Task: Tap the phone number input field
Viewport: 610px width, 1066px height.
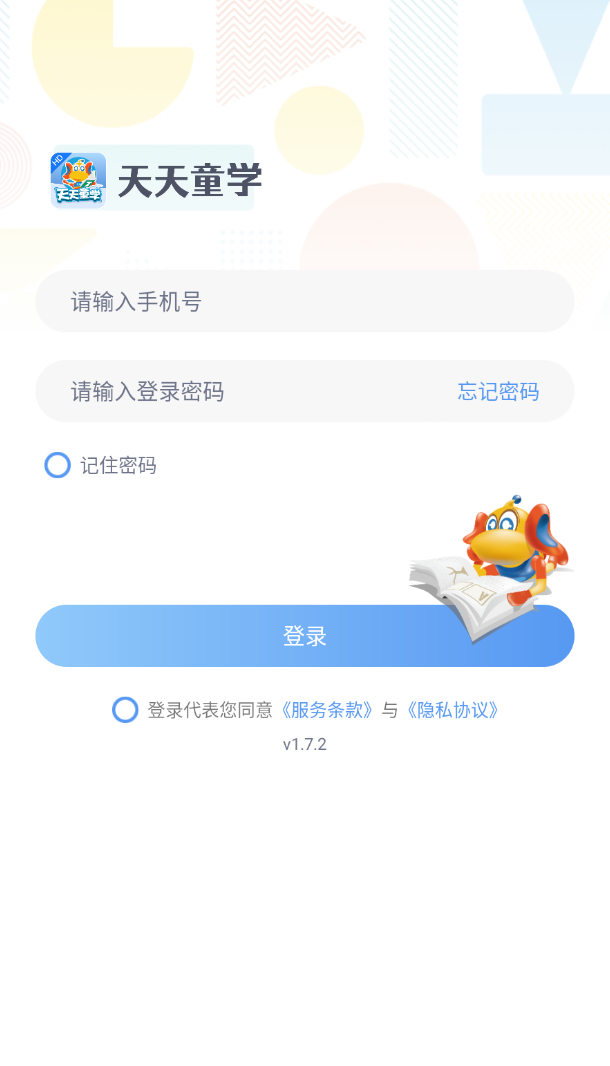Action: pyautogui.click(x=305, y=301)
